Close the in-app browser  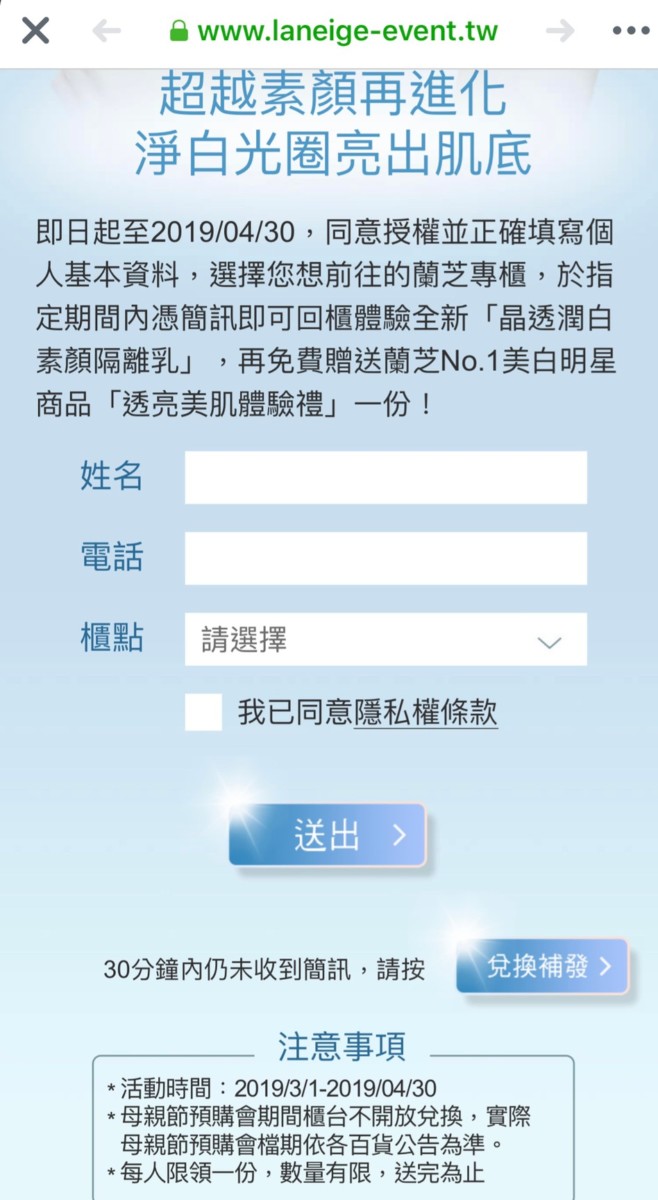pos(35,31)
